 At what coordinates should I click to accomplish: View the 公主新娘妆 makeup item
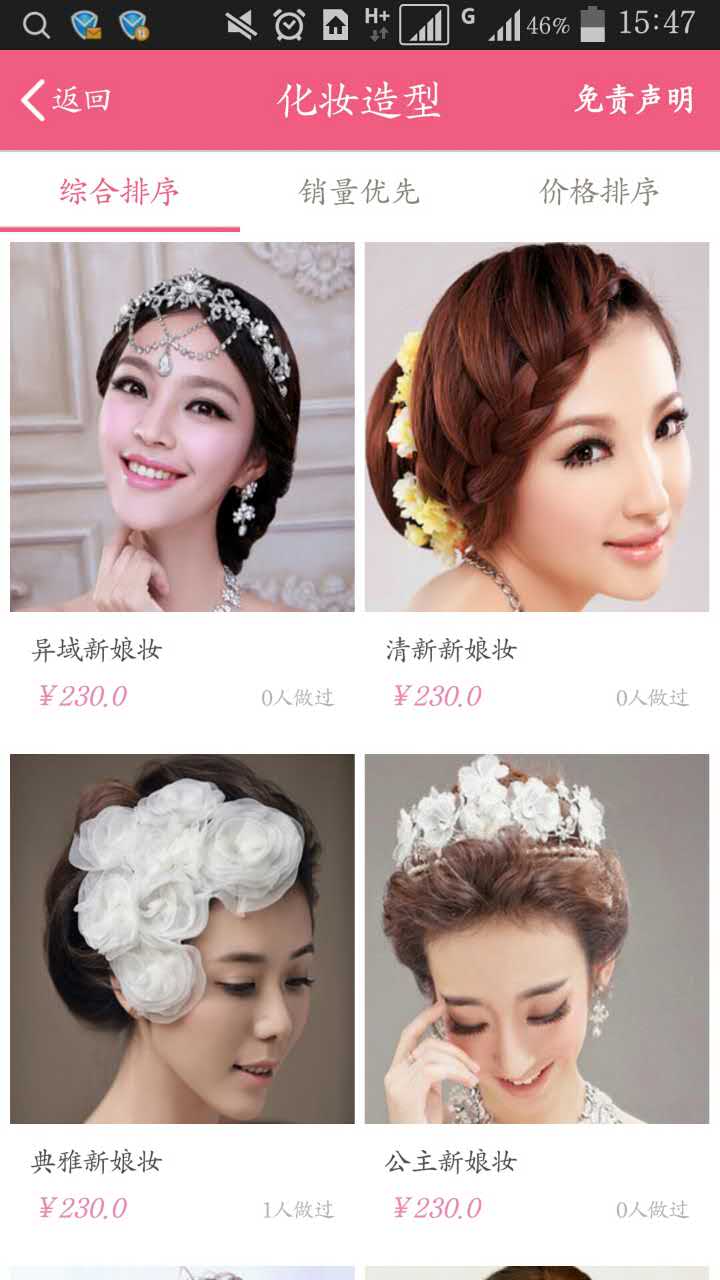pyautogui.click(x=537, y=994)
